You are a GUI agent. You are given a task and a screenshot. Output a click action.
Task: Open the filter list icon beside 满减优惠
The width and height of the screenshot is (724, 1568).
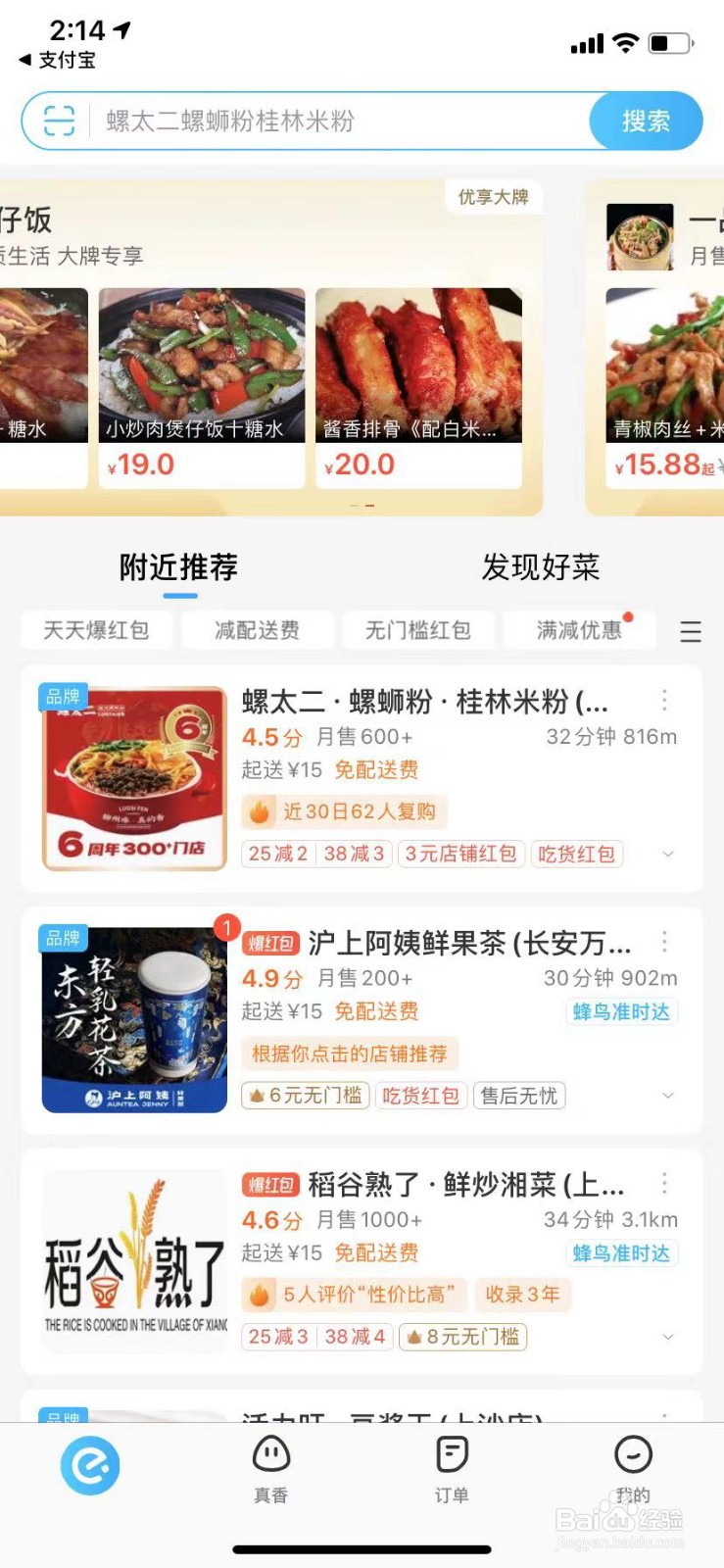[x=691, y=632]
